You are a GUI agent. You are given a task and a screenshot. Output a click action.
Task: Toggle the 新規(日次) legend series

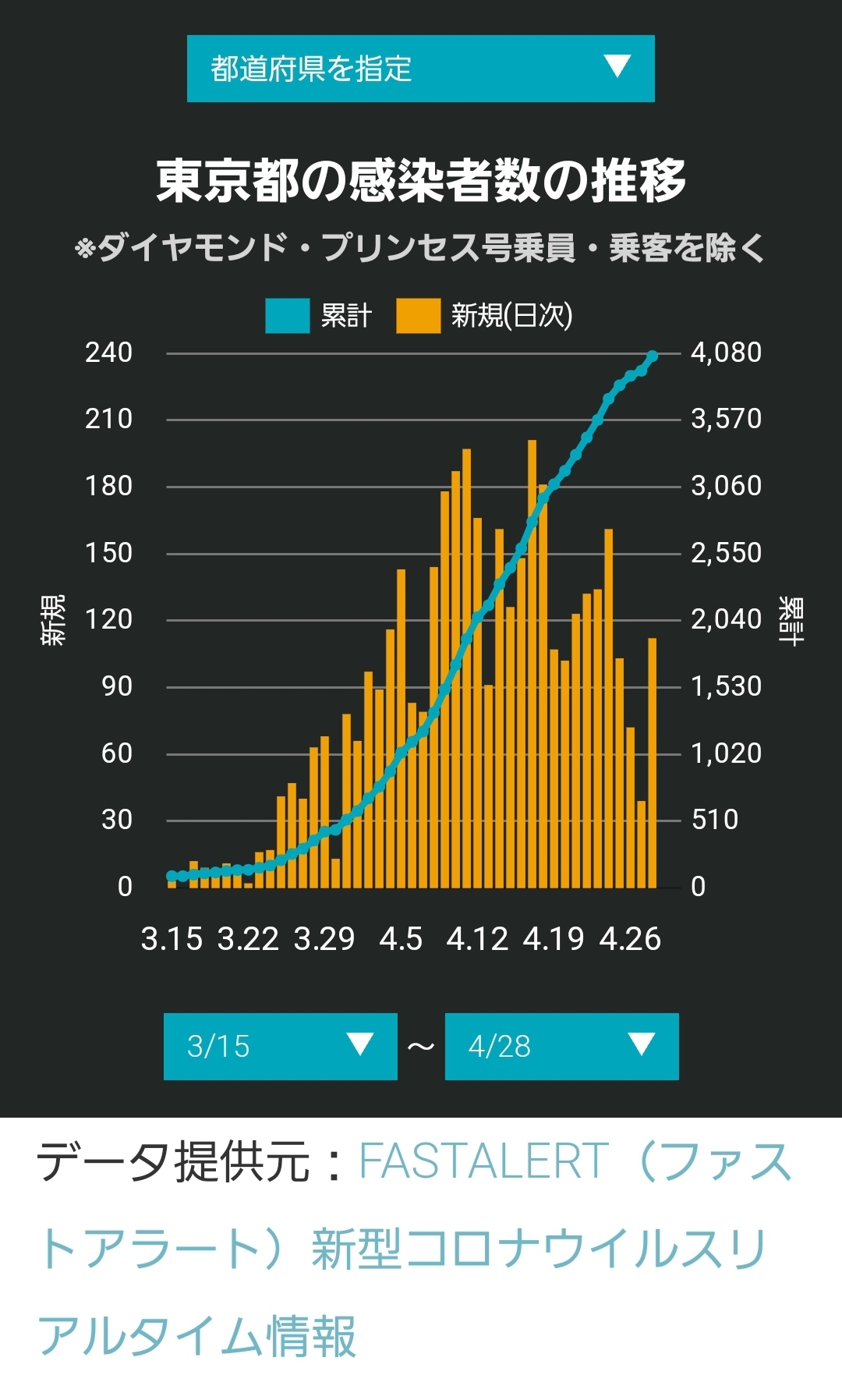click(x=484, y=316)
